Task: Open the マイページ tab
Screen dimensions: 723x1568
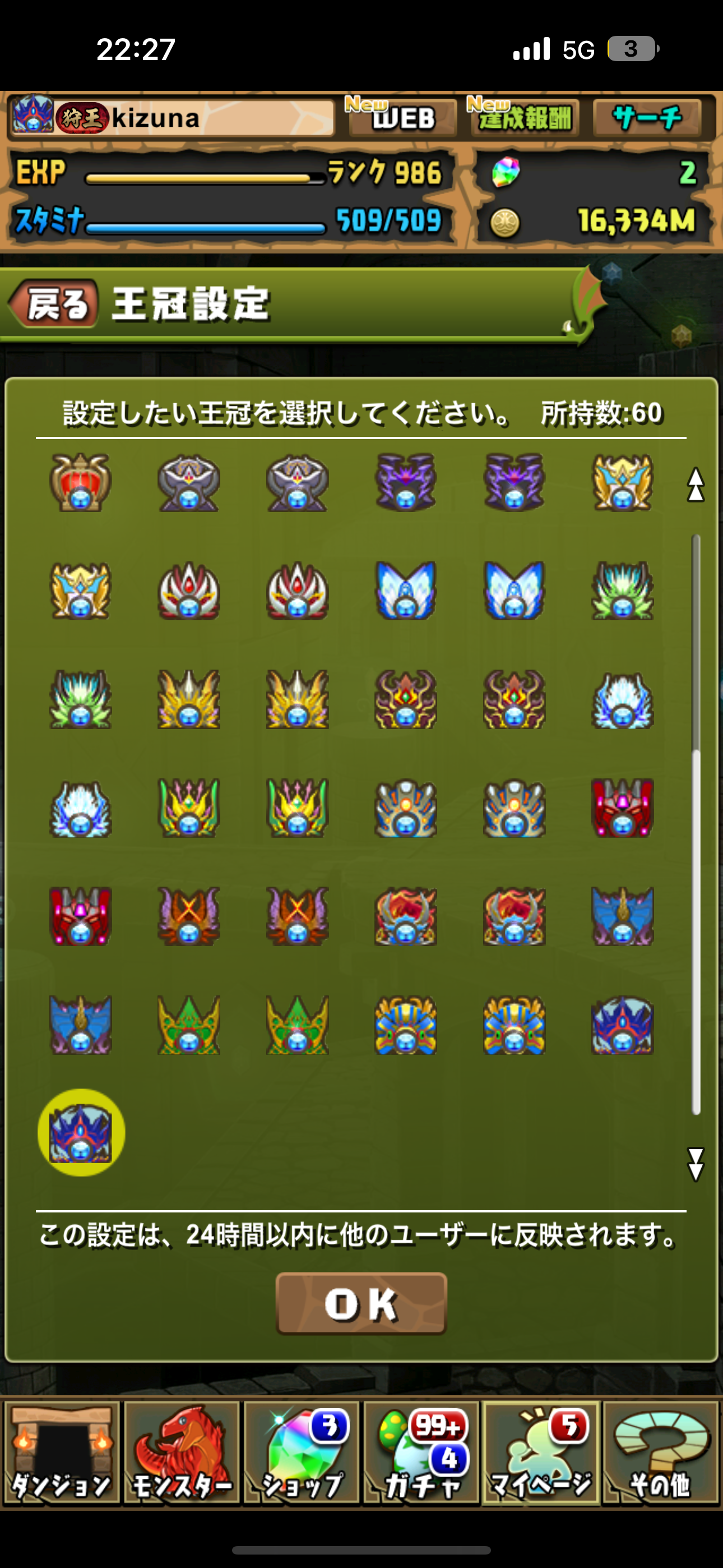Action: (x=541, y=1452)
